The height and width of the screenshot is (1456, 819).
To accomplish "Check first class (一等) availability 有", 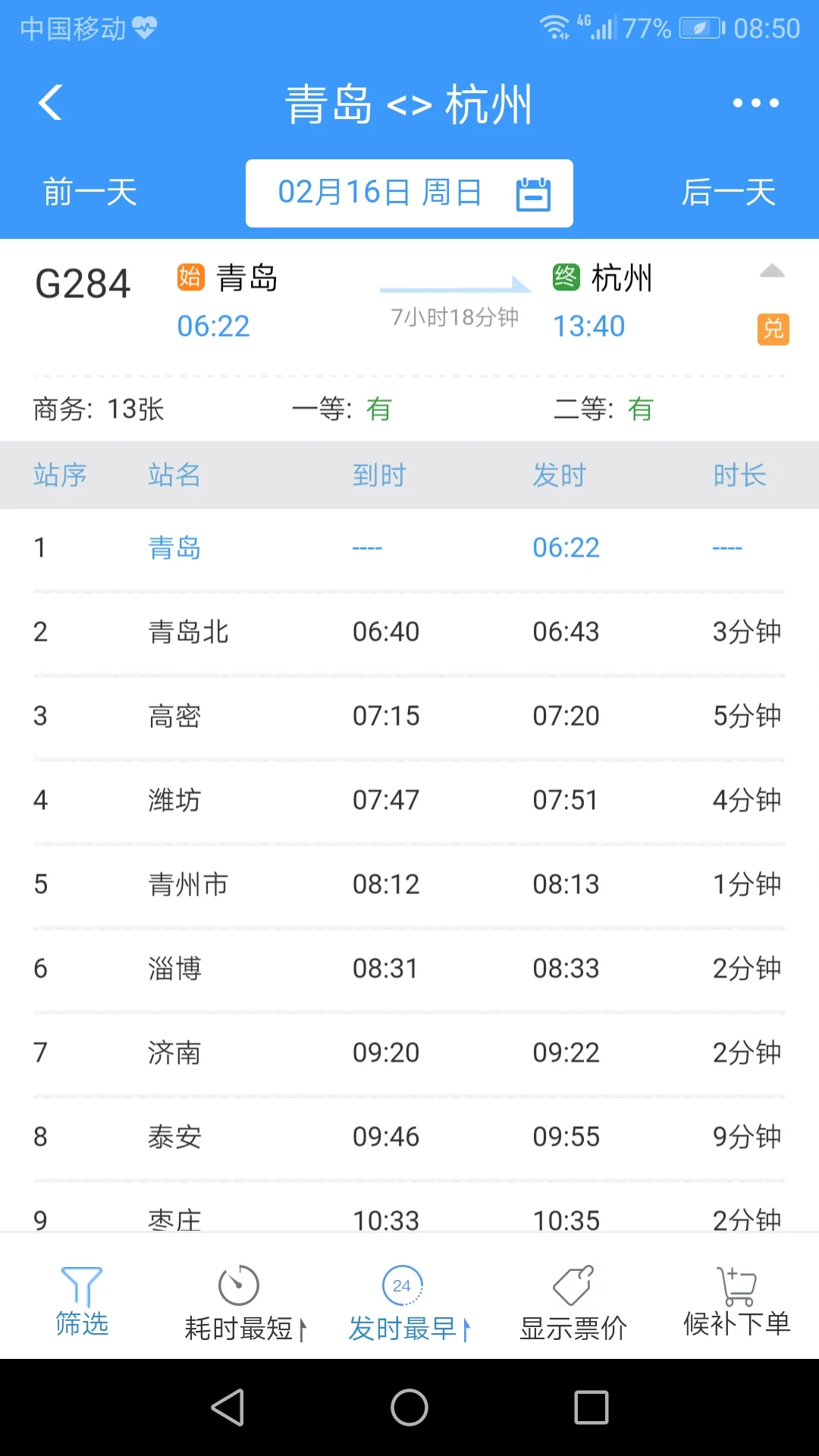I will click(x=343, y=409).
